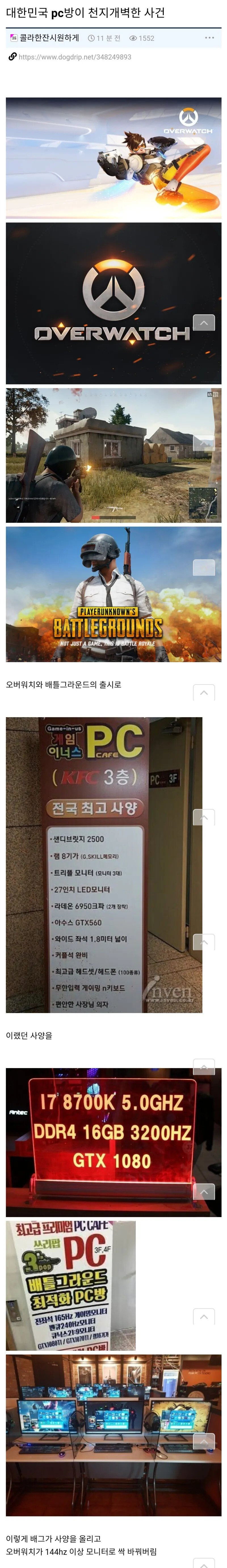
Task: Open the dogdrip.net post URL link
Action: pyautogui.click(x=74, y=57)
